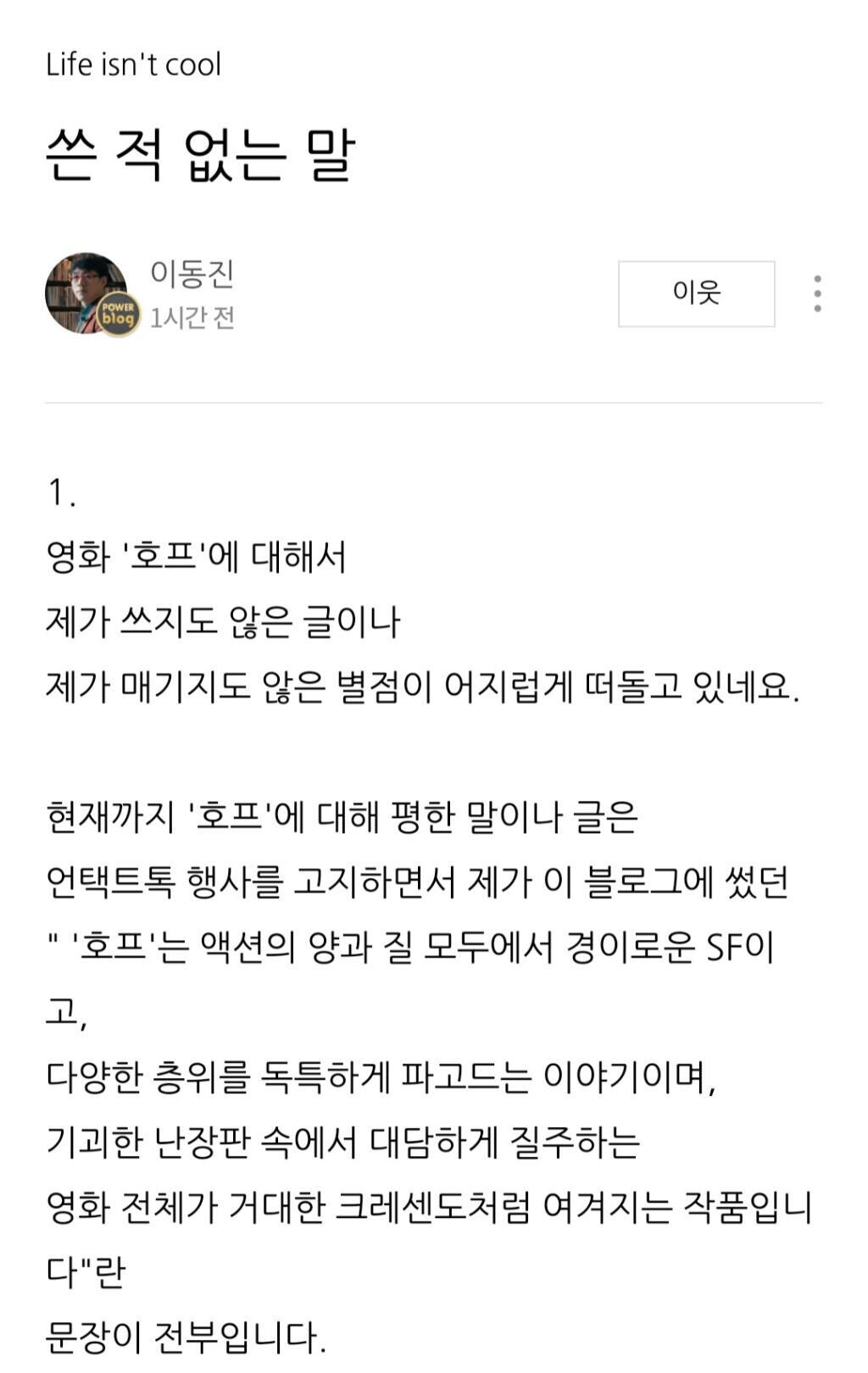Open author name 이동진
868x1373 pixels.
(x=192, y=273)
